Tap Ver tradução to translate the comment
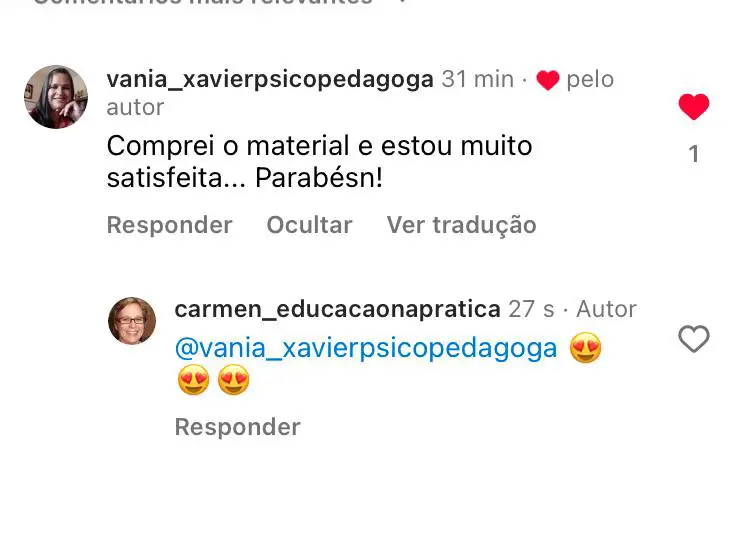 [x=461, y=225]
